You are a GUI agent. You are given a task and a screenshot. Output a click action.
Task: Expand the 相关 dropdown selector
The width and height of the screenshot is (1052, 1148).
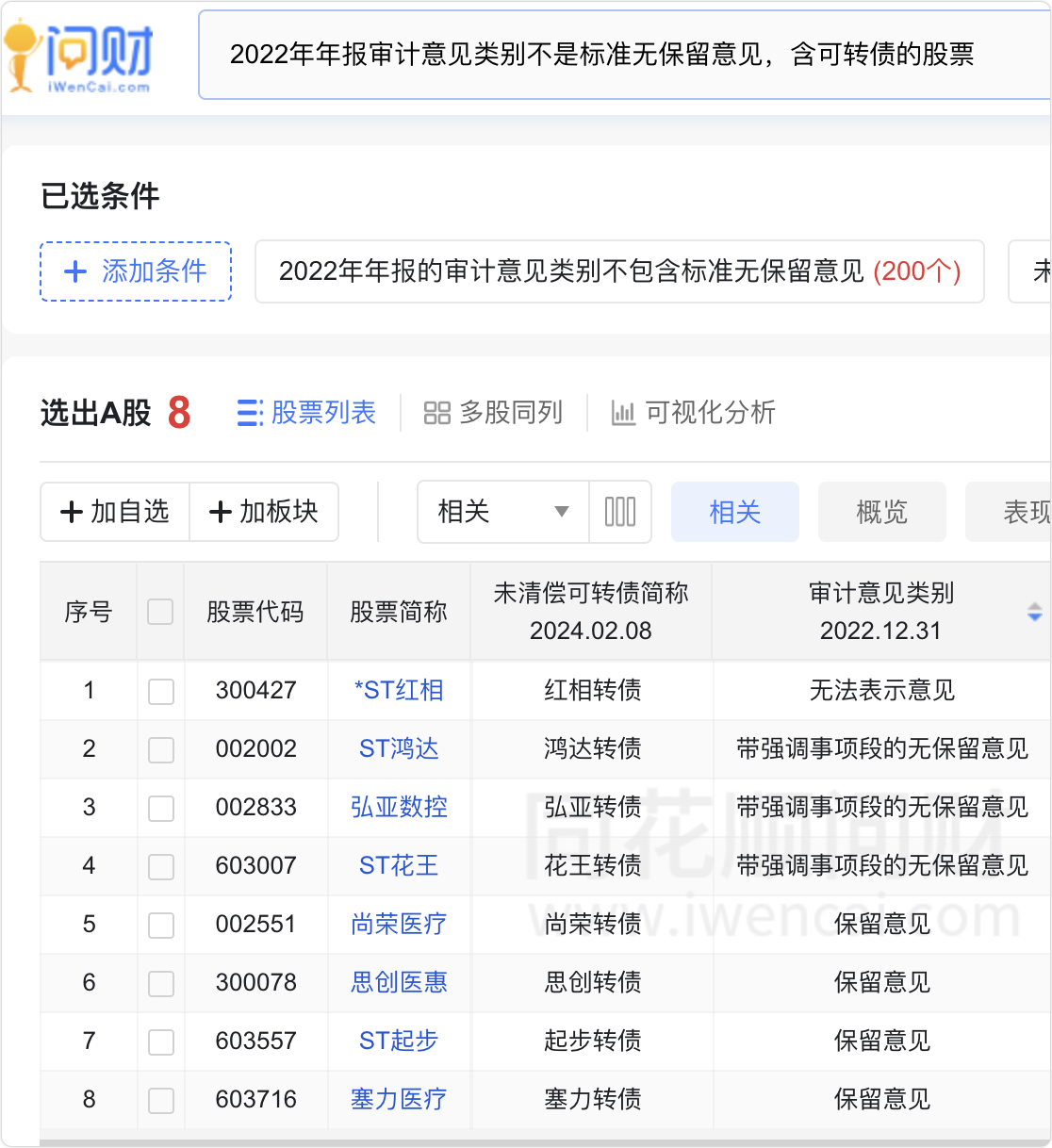(503, 512)
